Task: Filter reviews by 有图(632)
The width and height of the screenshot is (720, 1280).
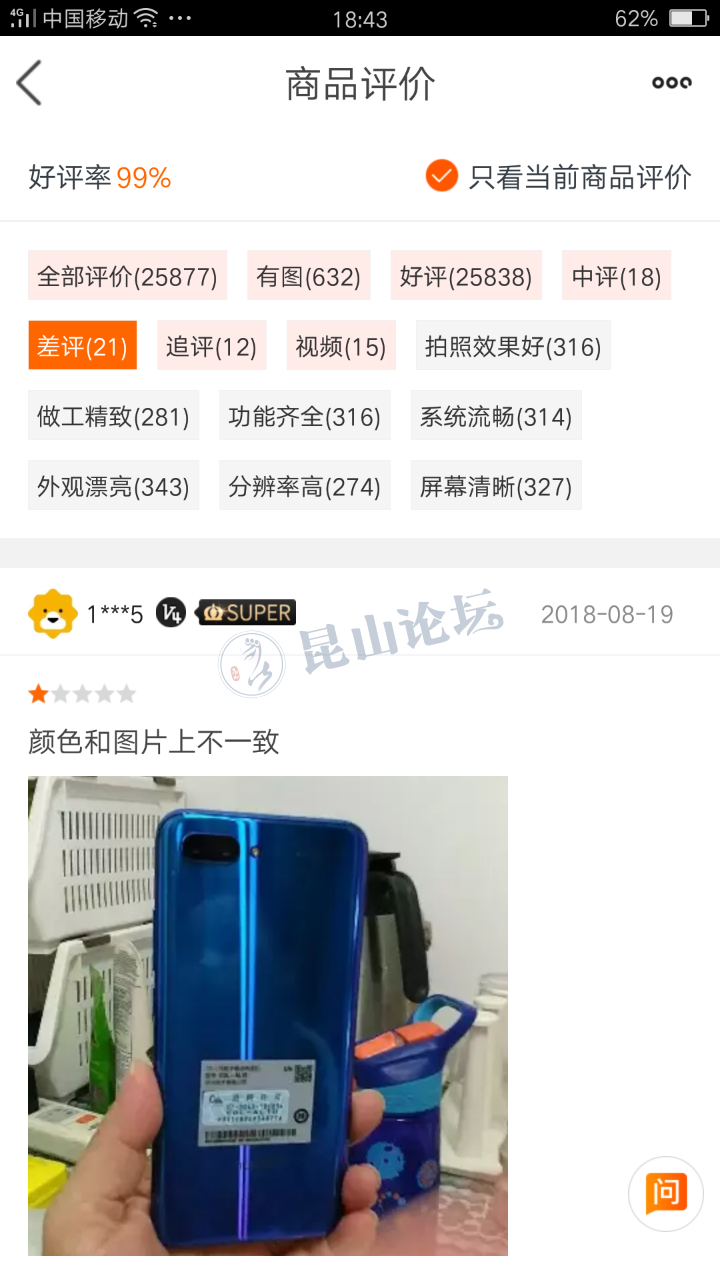Action: point(308,276)
